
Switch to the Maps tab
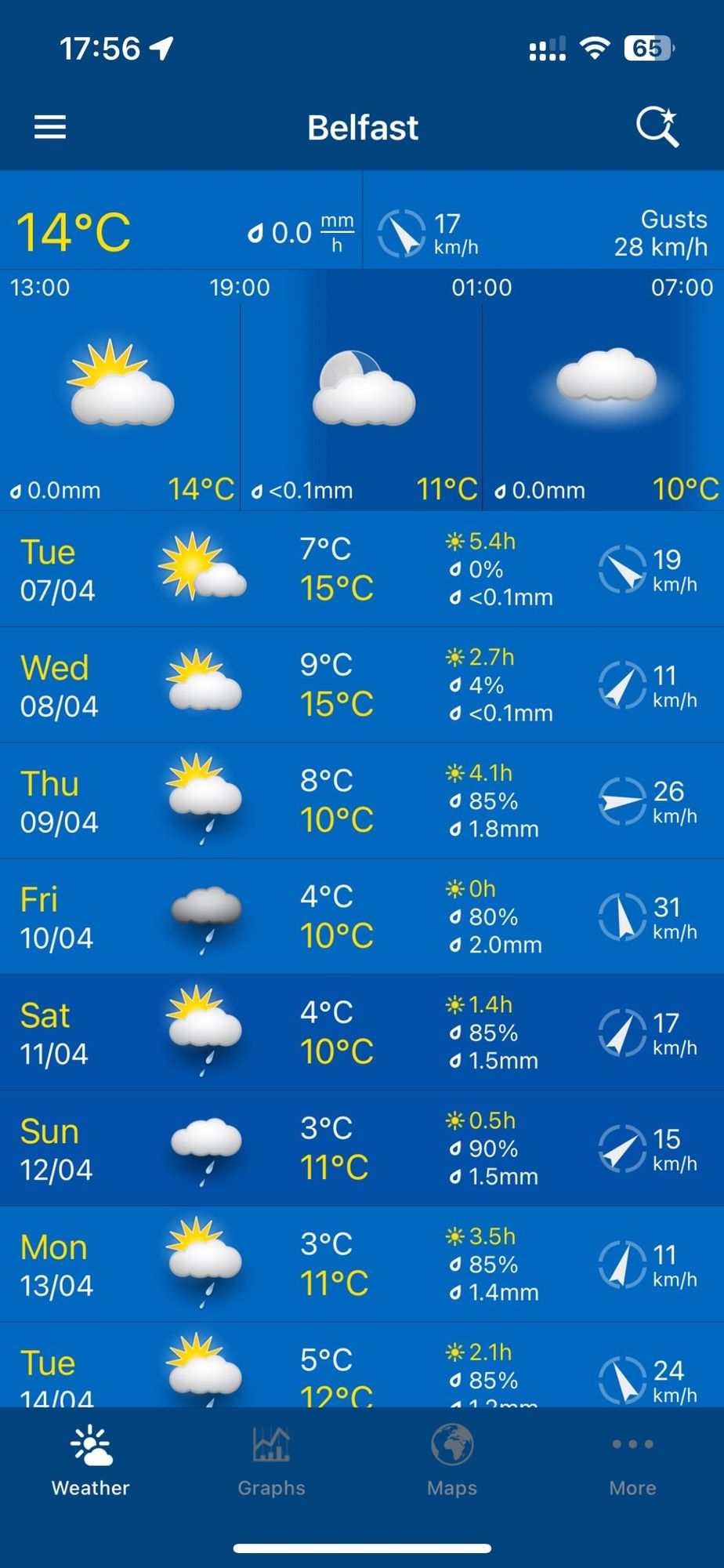click(452, 1460)
